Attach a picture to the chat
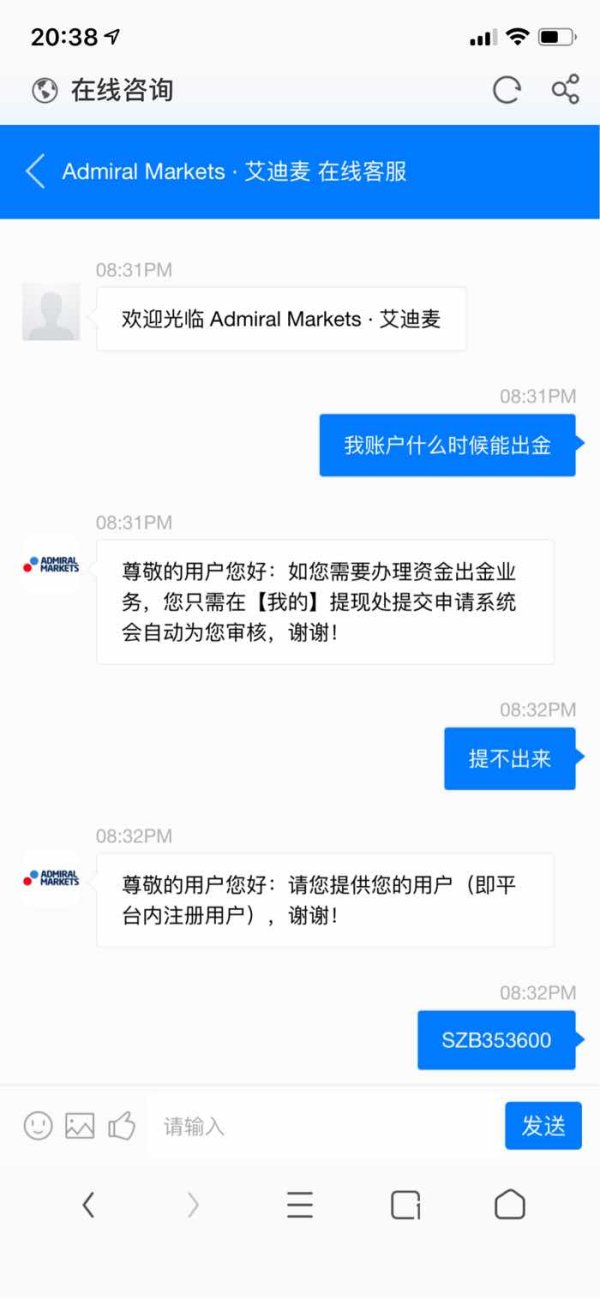This screenshot has height=1299, width=600. [x=80, y=1126]
